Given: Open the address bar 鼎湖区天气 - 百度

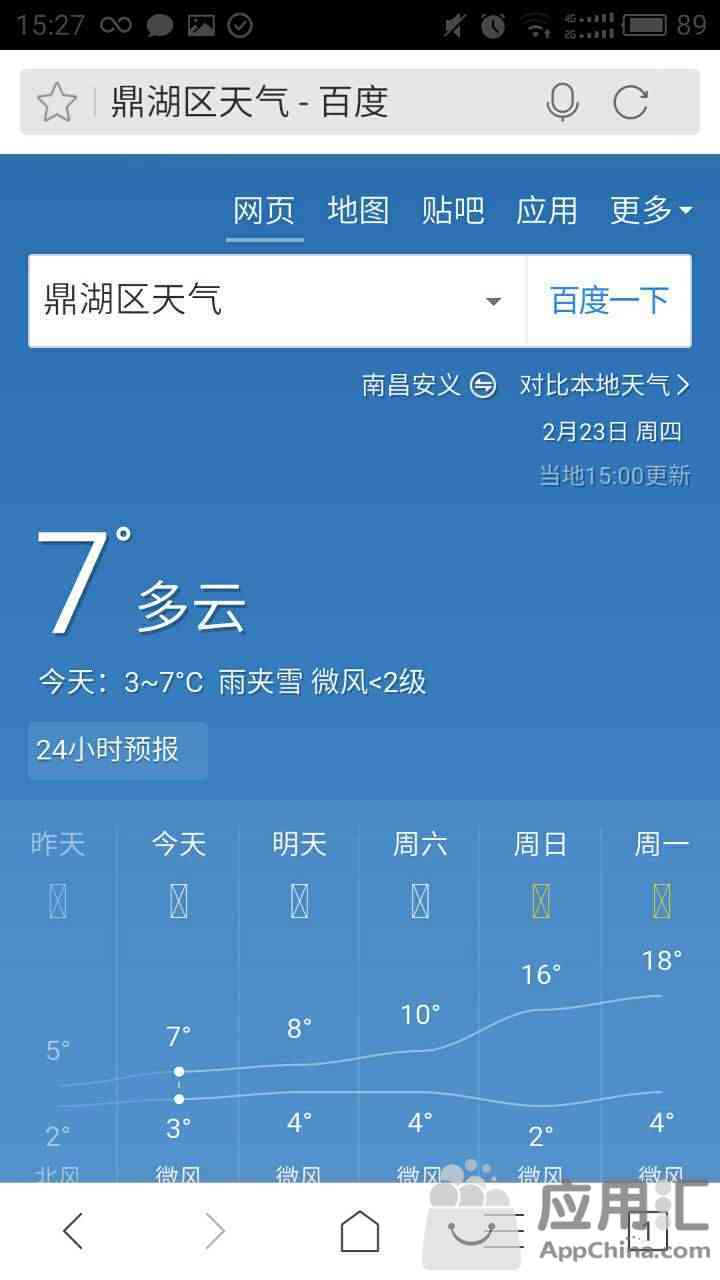Looking at the screenshot, I should point(300,102).
